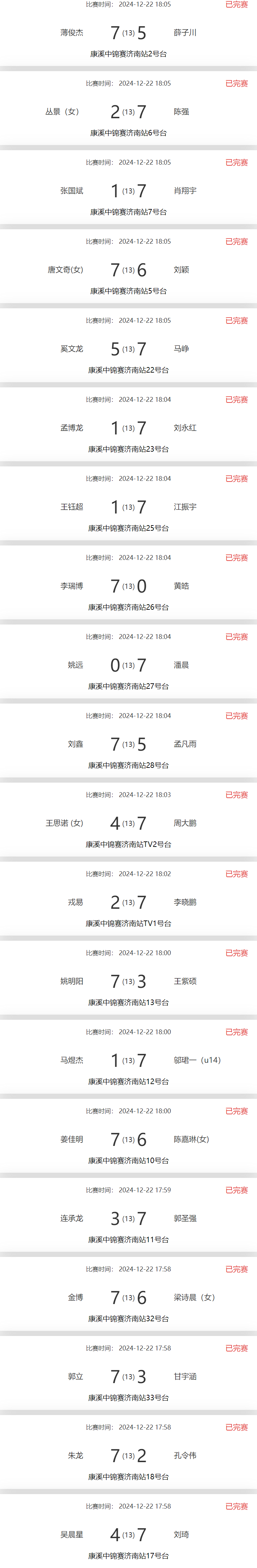Select the 戎易 vs 李晓鹏 match
257x1568 pixels.
(x=128, y=902)
